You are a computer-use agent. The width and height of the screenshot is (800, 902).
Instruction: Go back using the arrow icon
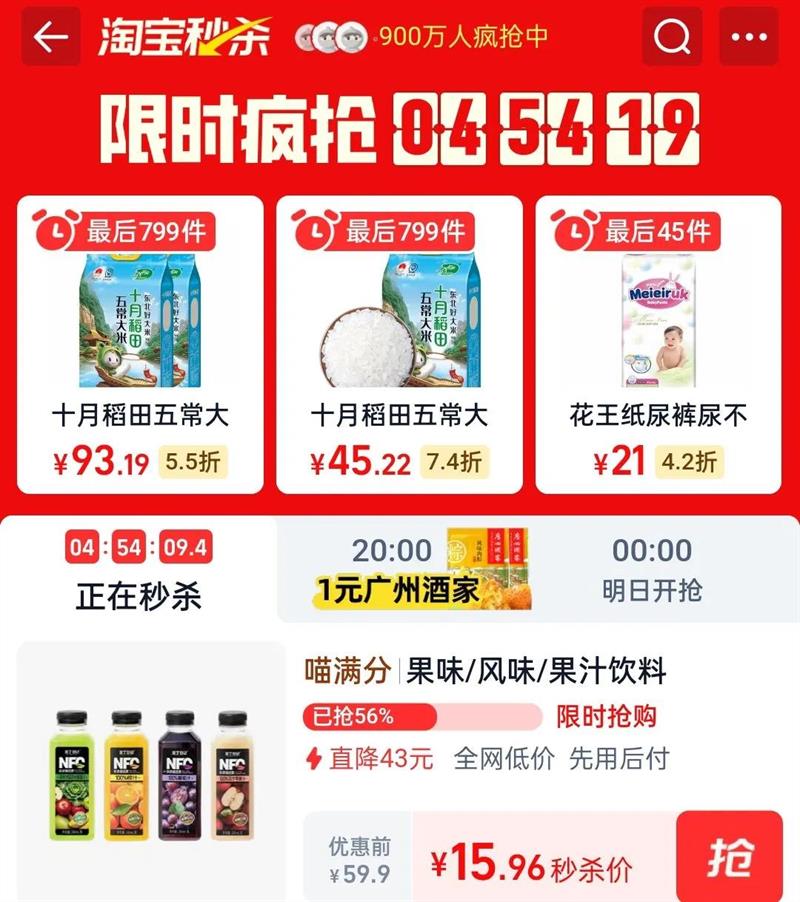click(x=51, y=37)
